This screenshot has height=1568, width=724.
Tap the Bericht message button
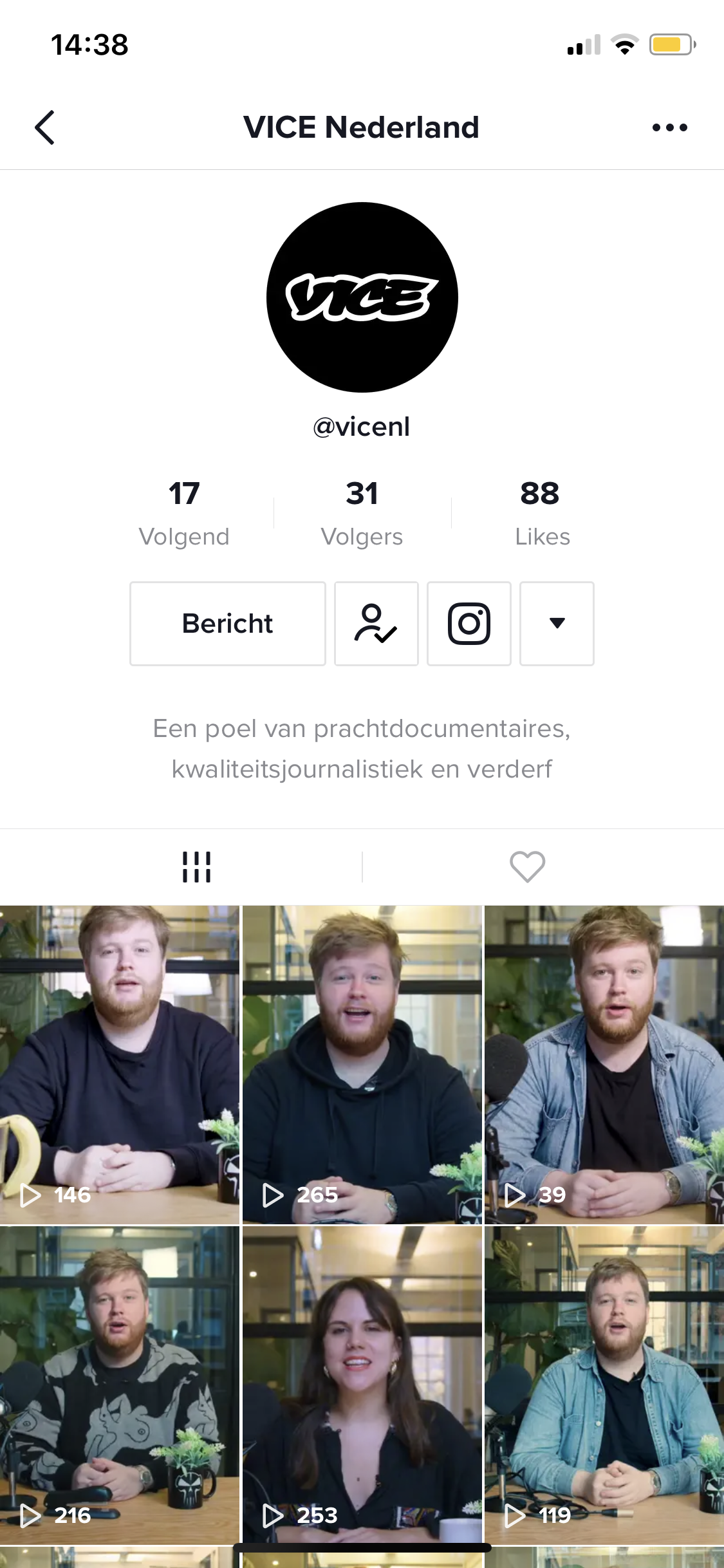tap(228, 624)
